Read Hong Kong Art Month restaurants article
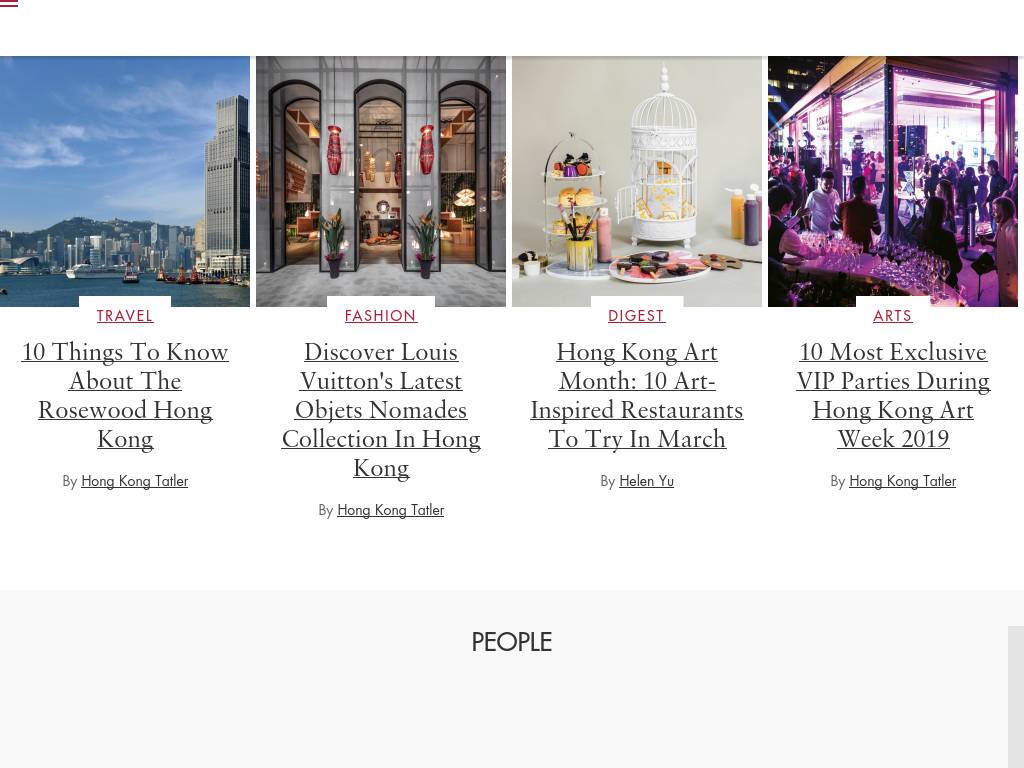This screenshot has width=1024, height=768. (637, 395)
